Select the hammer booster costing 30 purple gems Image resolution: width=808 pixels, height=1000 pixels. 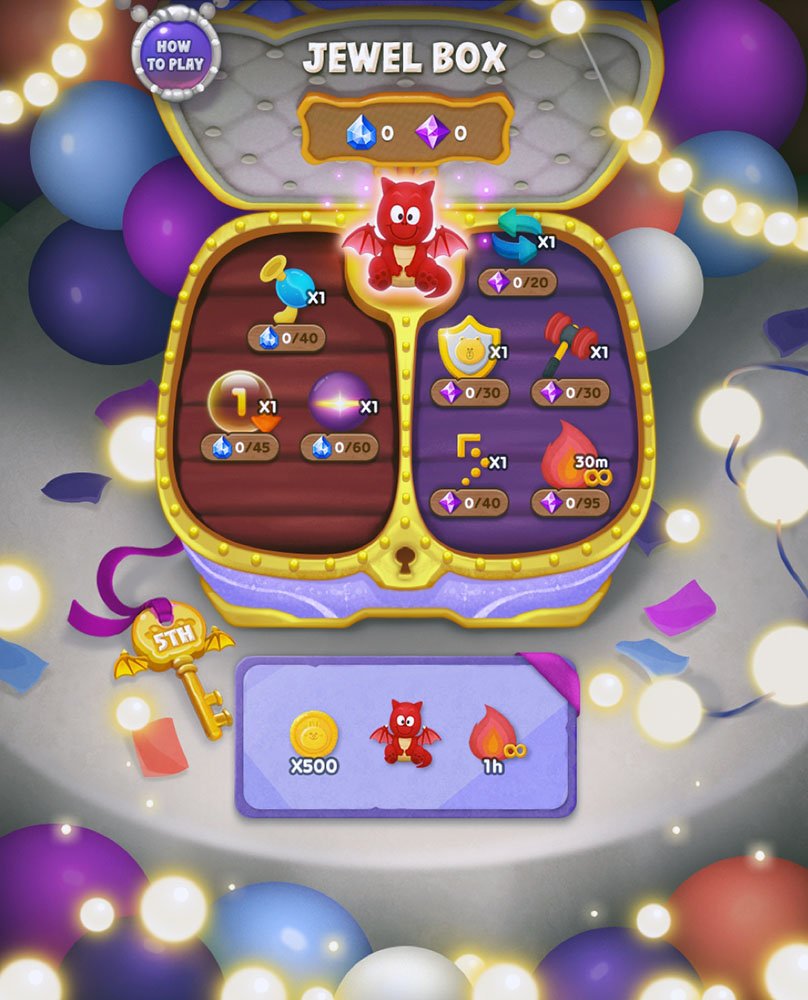(x=568, y=346)
